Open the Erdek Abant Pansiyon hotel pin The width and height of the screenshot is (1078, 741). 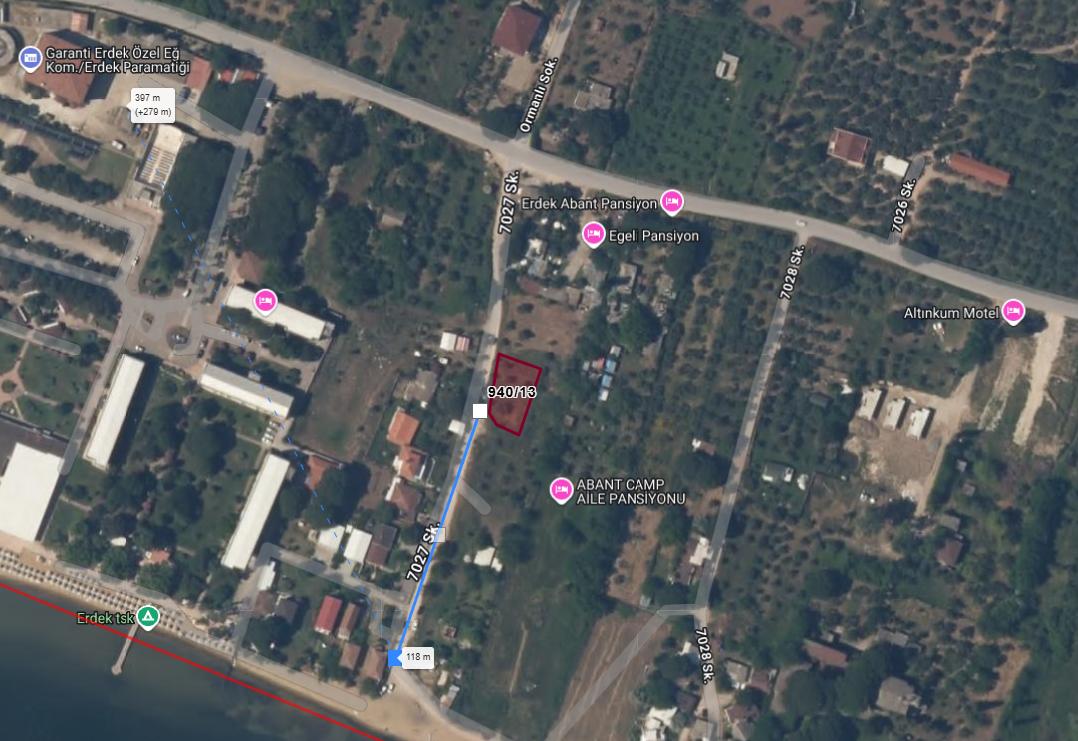point(672,201)
